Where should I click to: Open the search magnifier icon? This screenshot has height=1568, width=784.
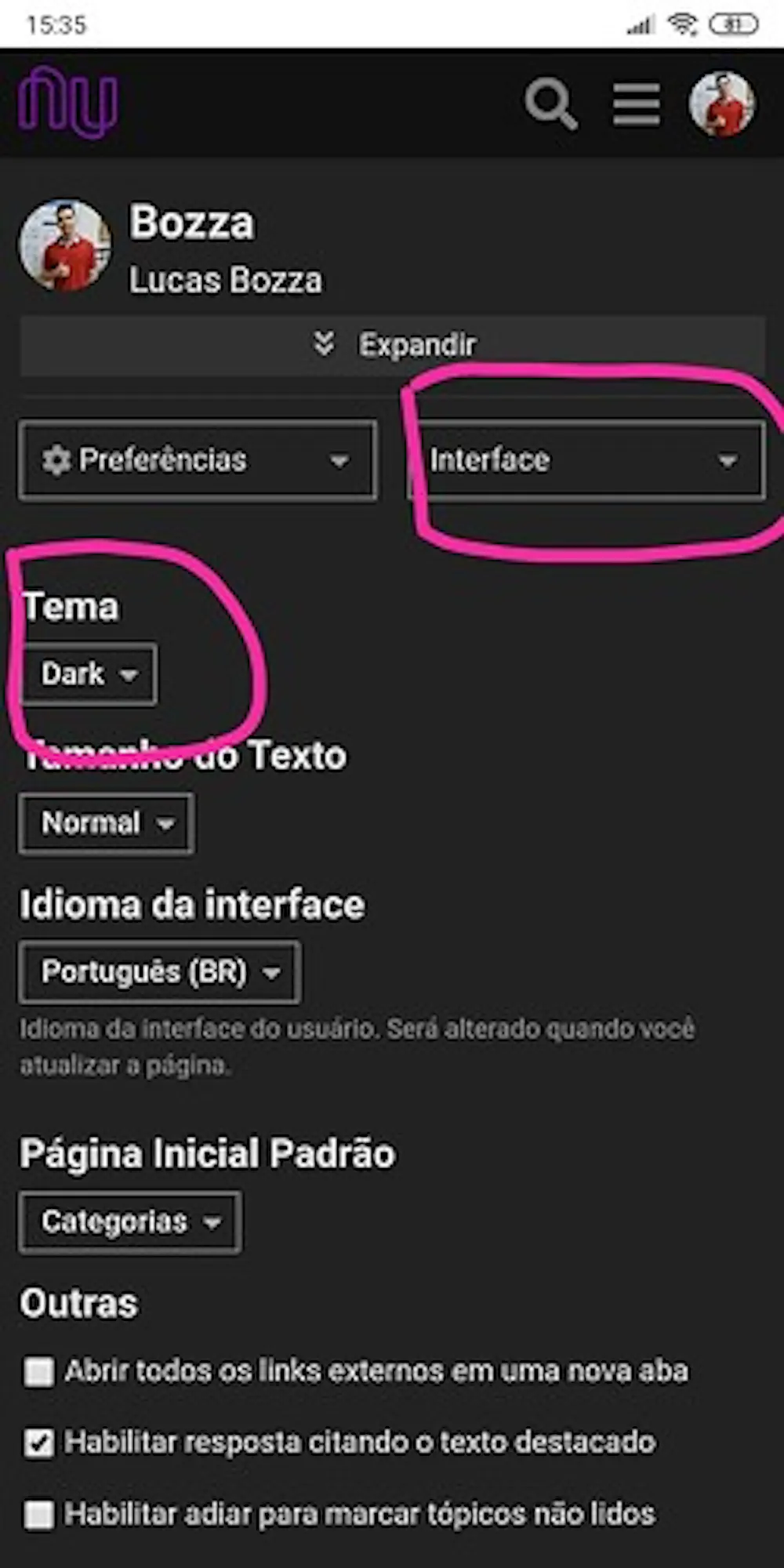pyautogui.click(x=551, y=103)
